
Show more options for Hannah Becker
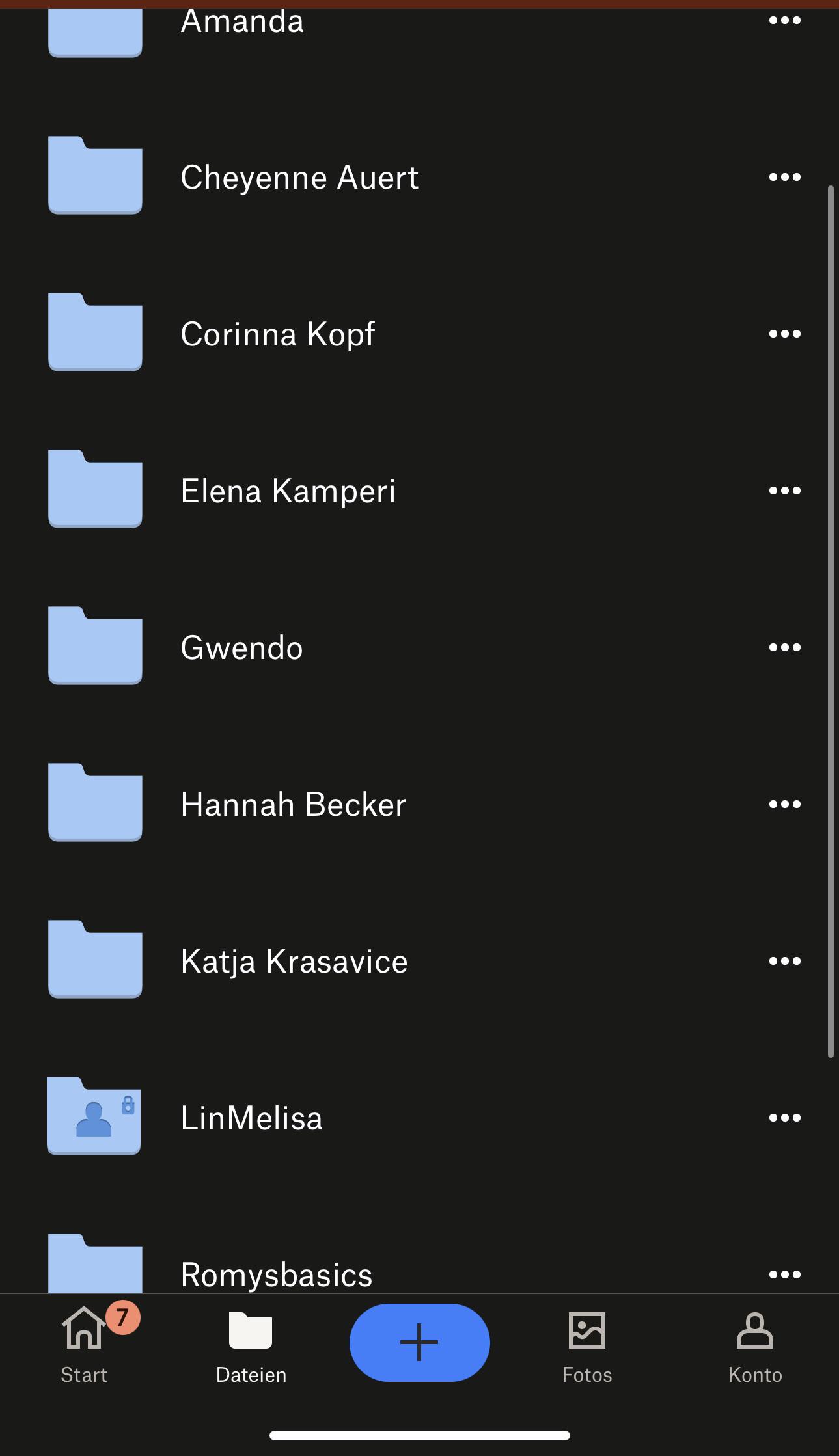coord(784,804)
